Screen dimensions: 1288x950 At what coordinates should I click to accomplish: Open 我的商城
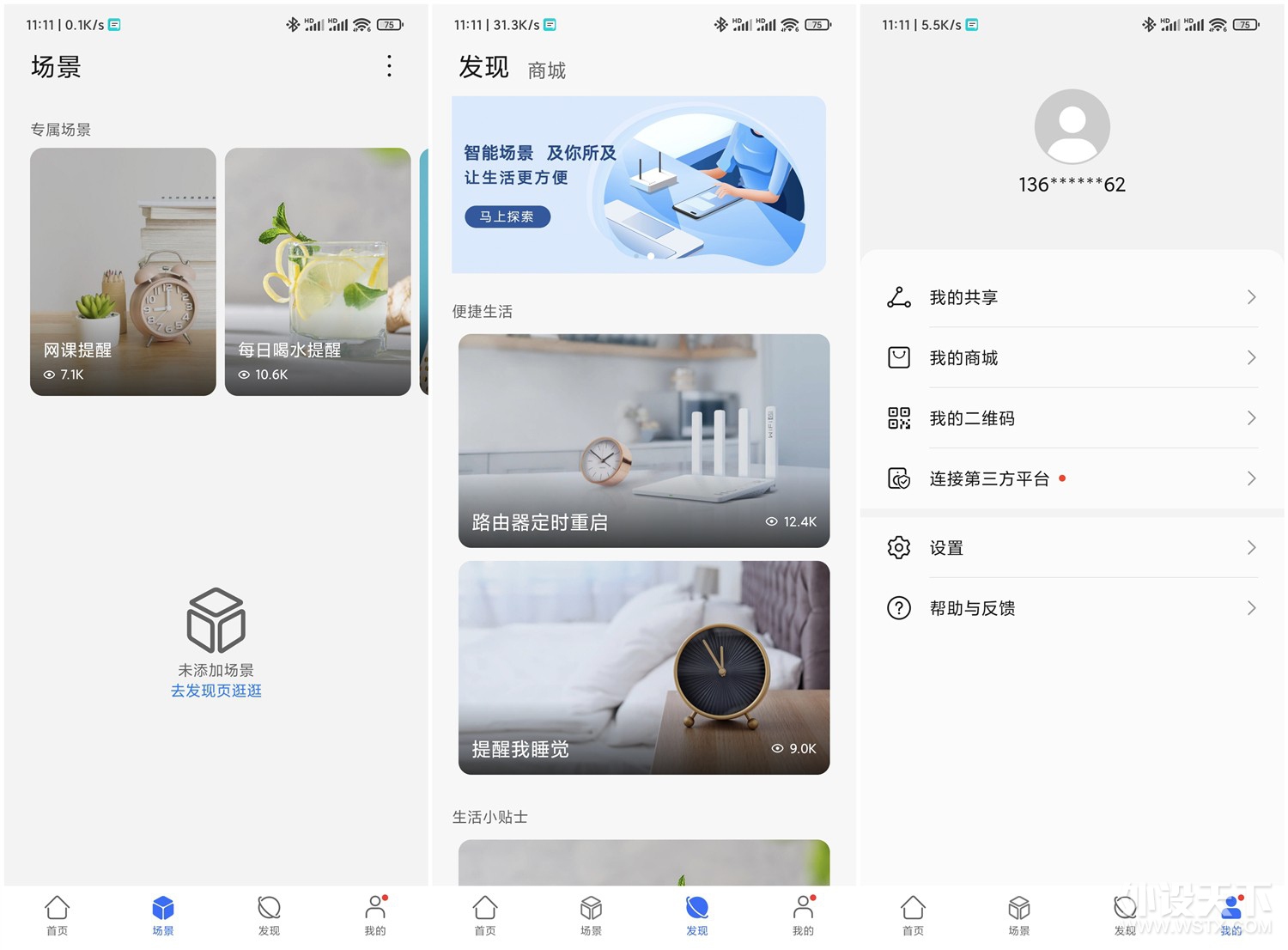(x=1072, y=357)
